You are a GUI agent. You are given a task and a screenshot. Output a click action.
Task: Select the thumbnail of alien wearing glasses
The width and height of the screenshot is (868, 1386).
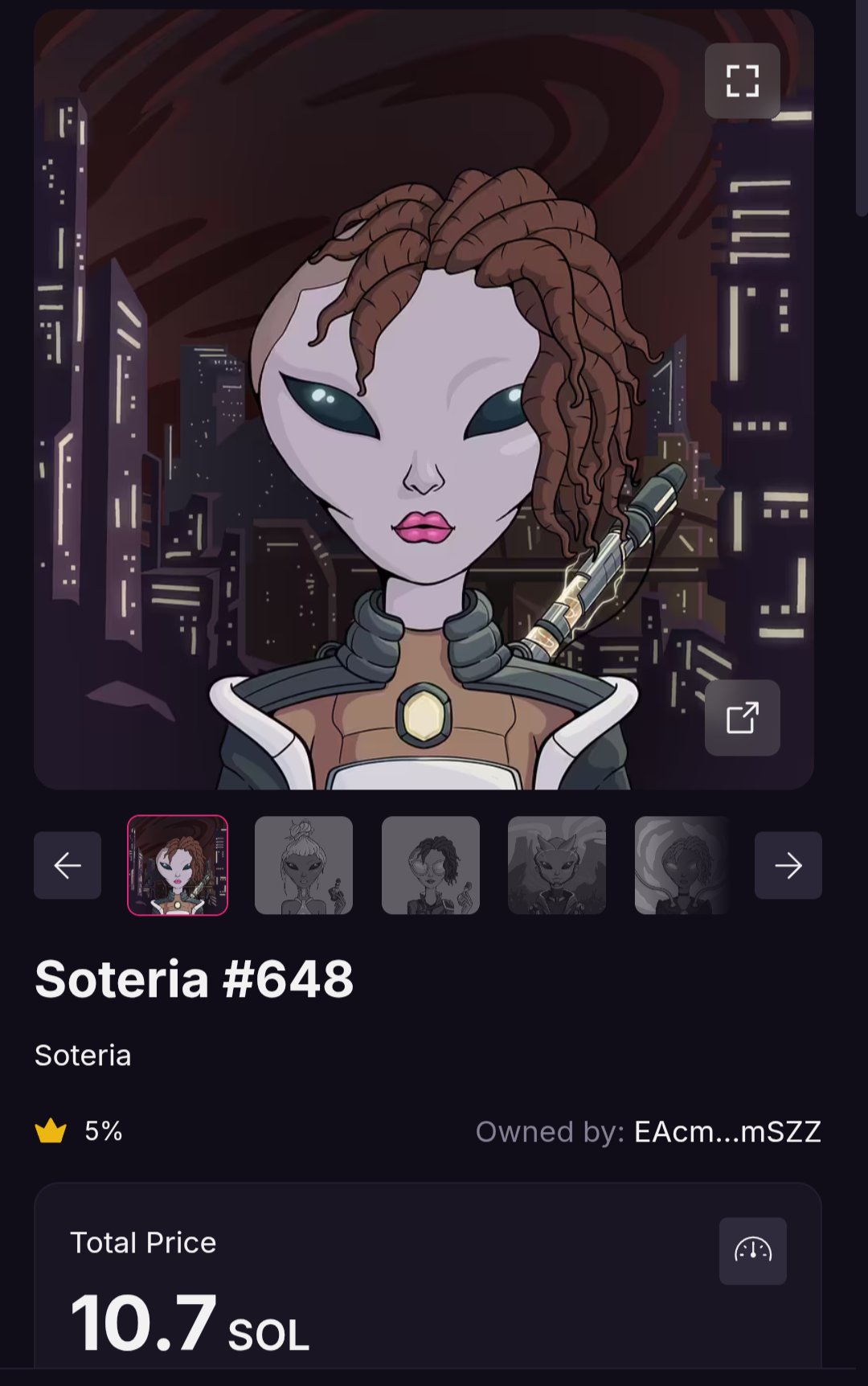(x=431, y=865)
